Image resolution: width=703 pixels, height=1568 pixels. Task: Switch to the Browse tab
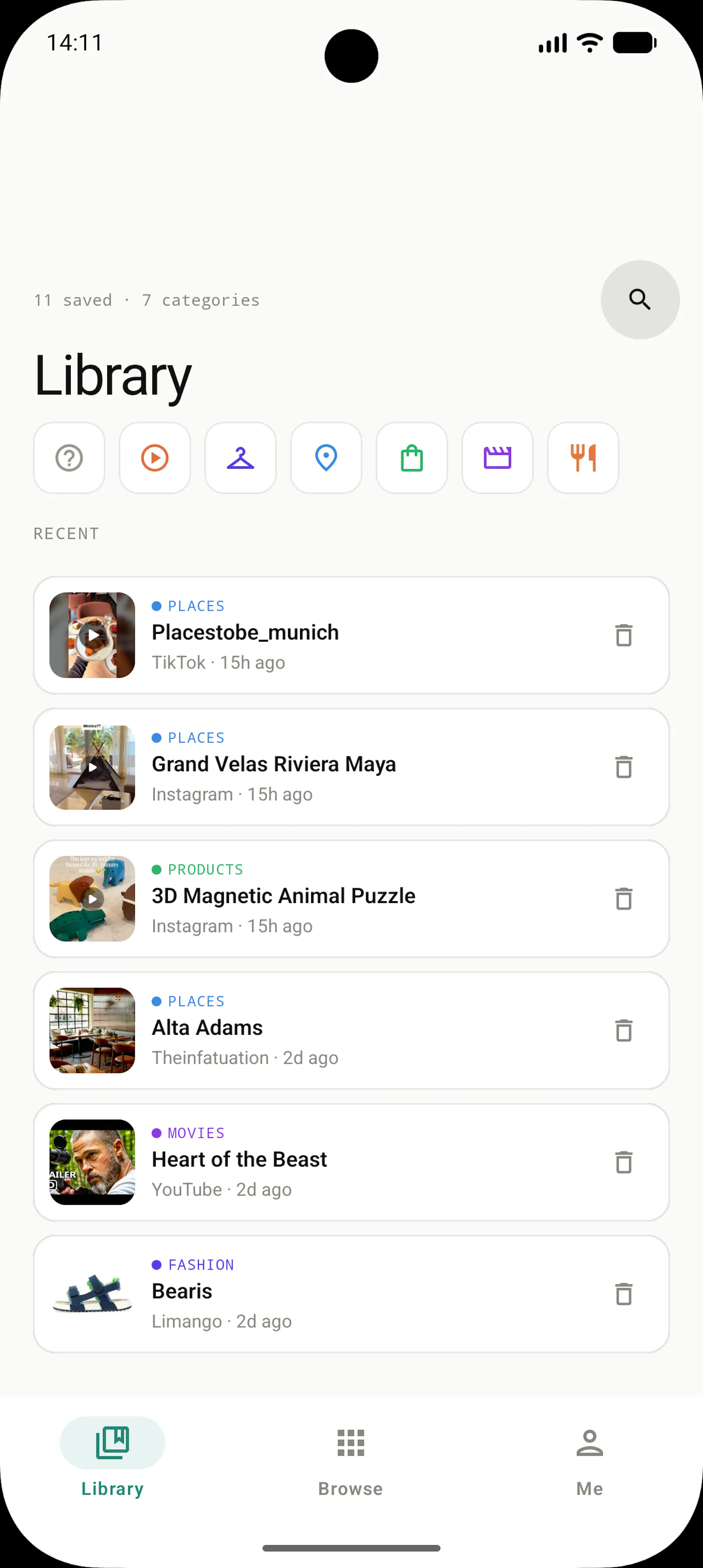point(351,1461)
